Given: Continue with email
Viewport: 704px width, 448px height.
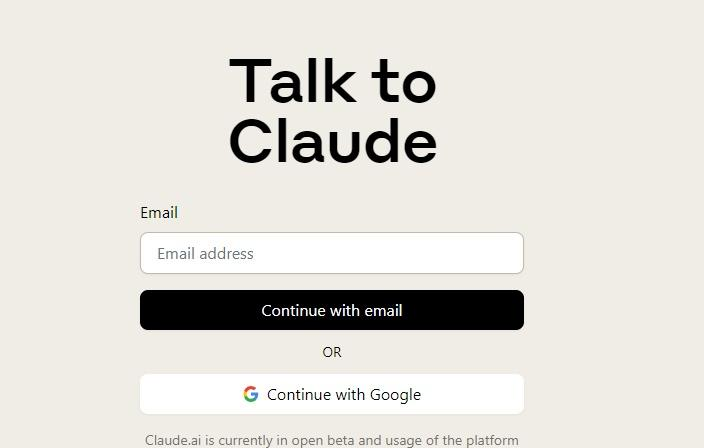Looking at the screenshot, I should (331, 310).
